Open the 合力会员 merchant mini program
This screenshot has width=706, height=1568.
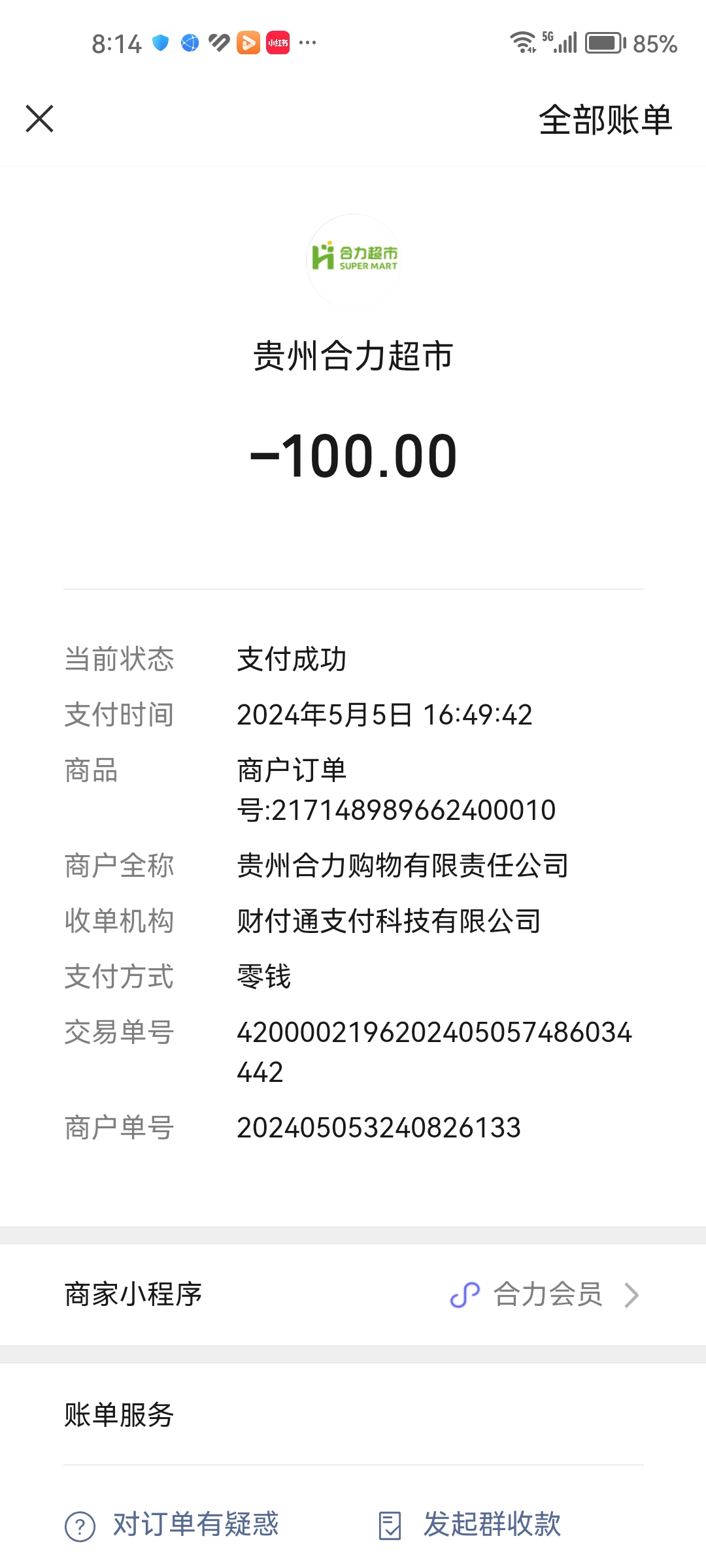(x=546, y=1295)
